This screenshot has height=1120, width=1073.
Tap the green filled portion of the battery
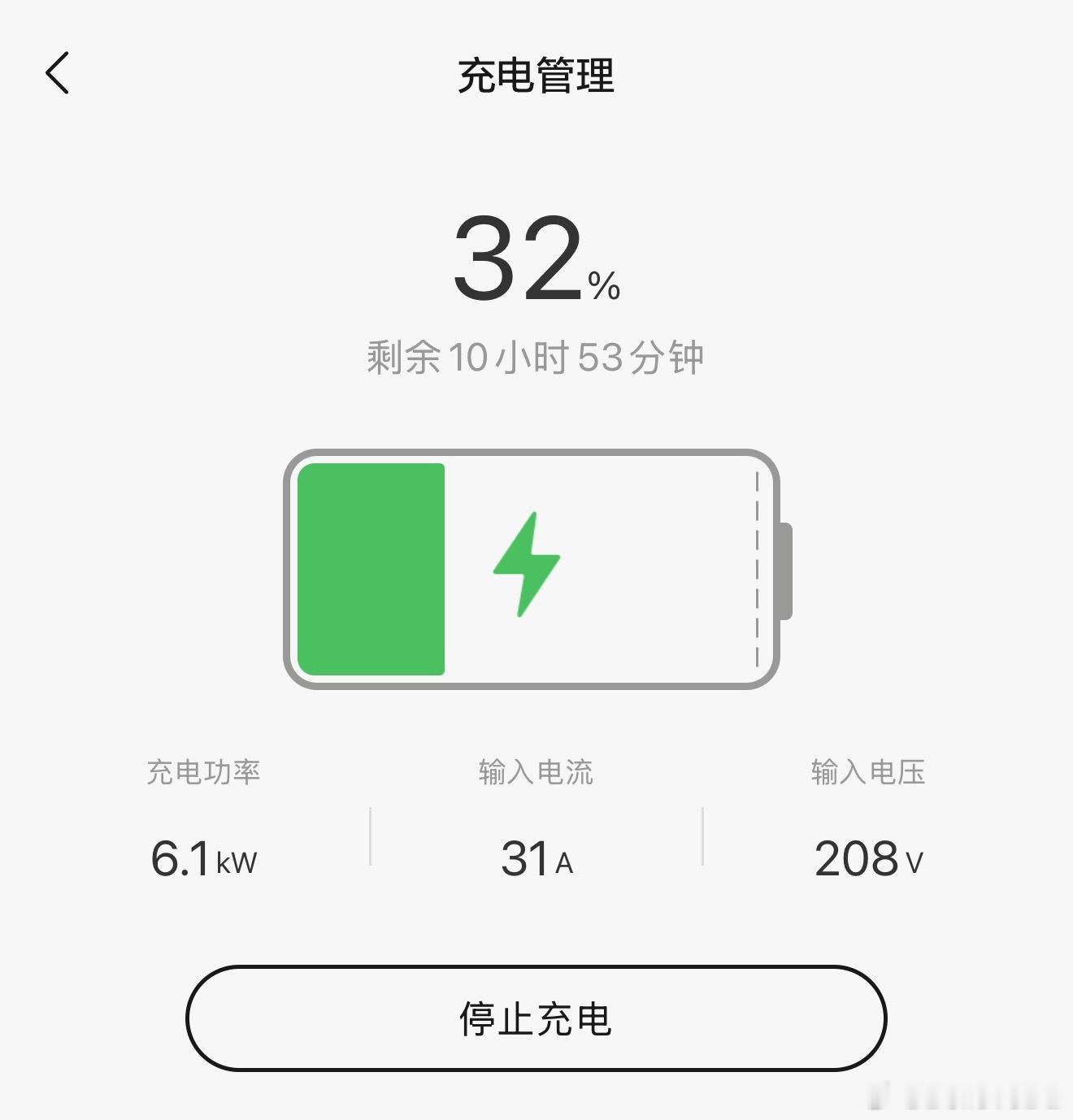tap(371, 569)
